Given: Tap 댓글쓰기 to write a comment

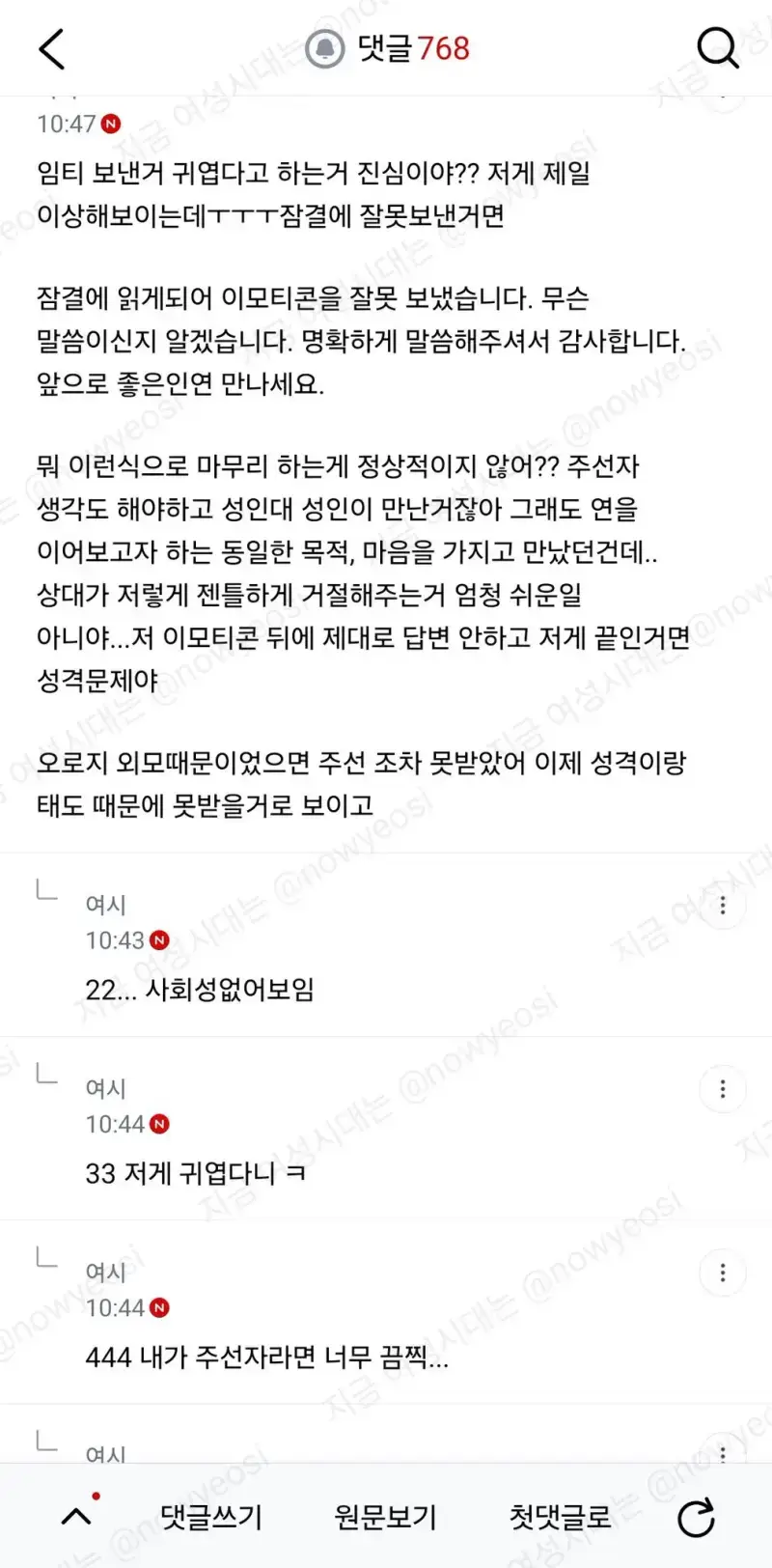Looking at the screenshot, I should [x=211, y=1517].
